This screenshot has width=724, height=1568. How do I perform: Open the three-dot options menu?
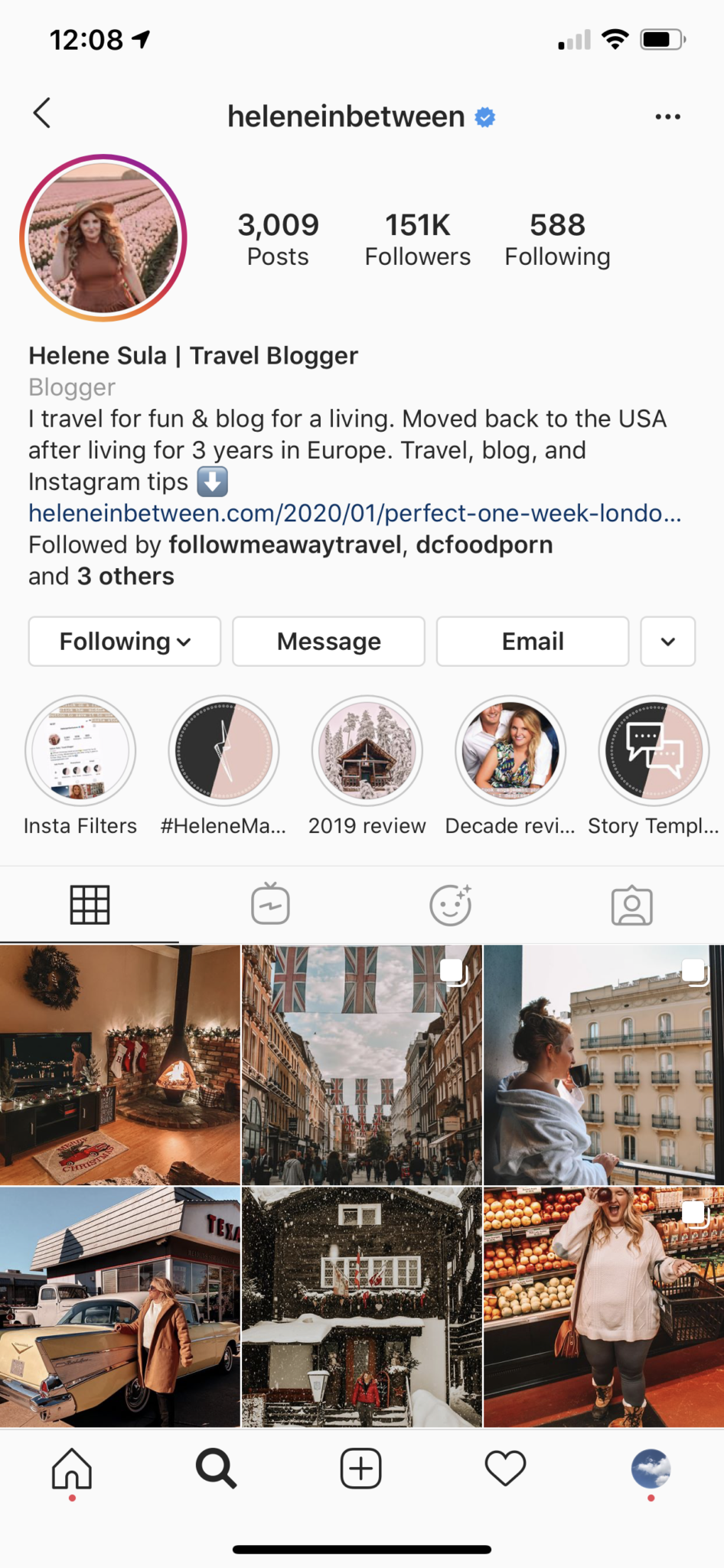click(667, 116)
